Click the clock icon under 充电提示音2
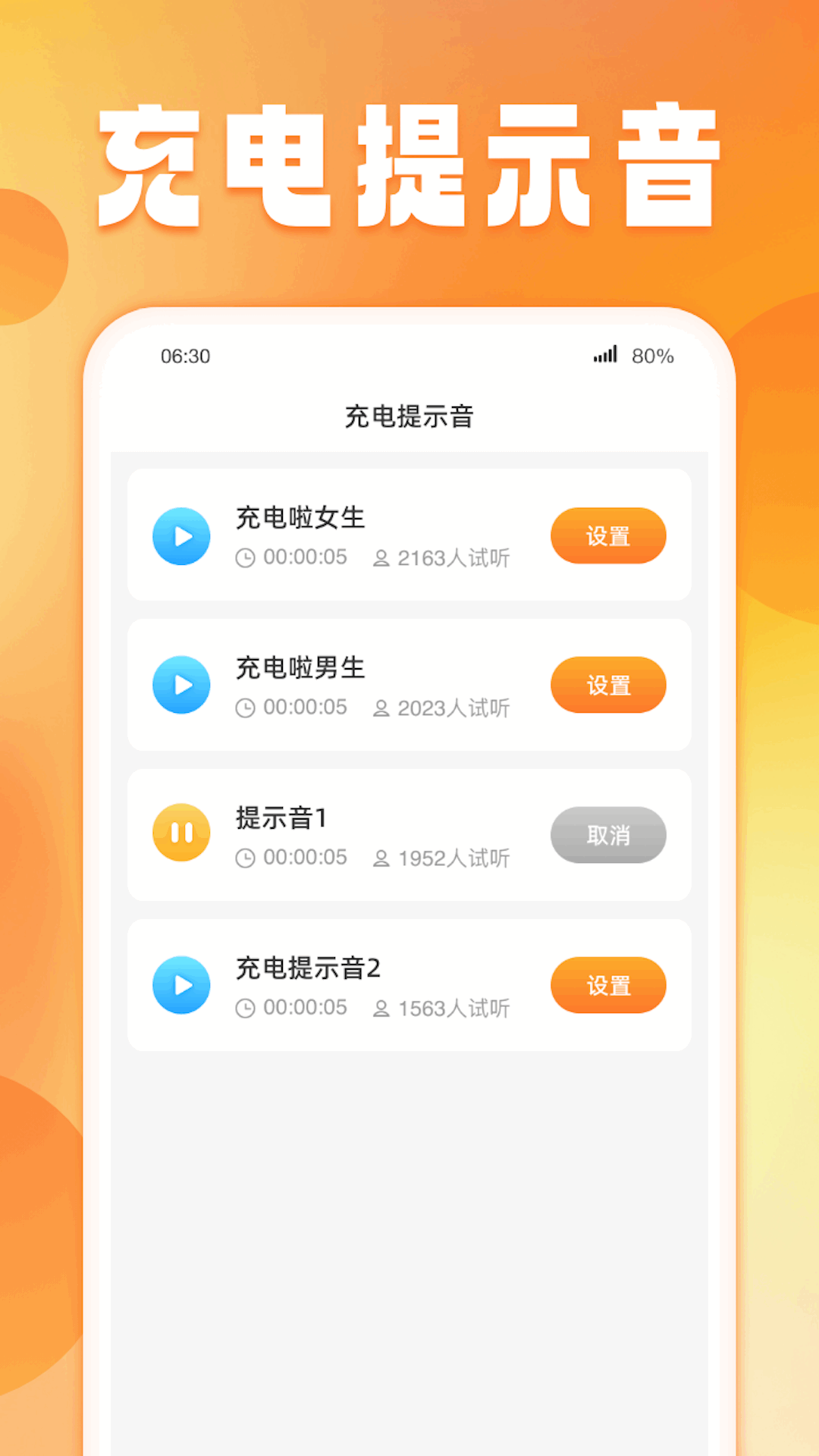This screenshot has width=819, height=1456. [x=246, y=1007]
